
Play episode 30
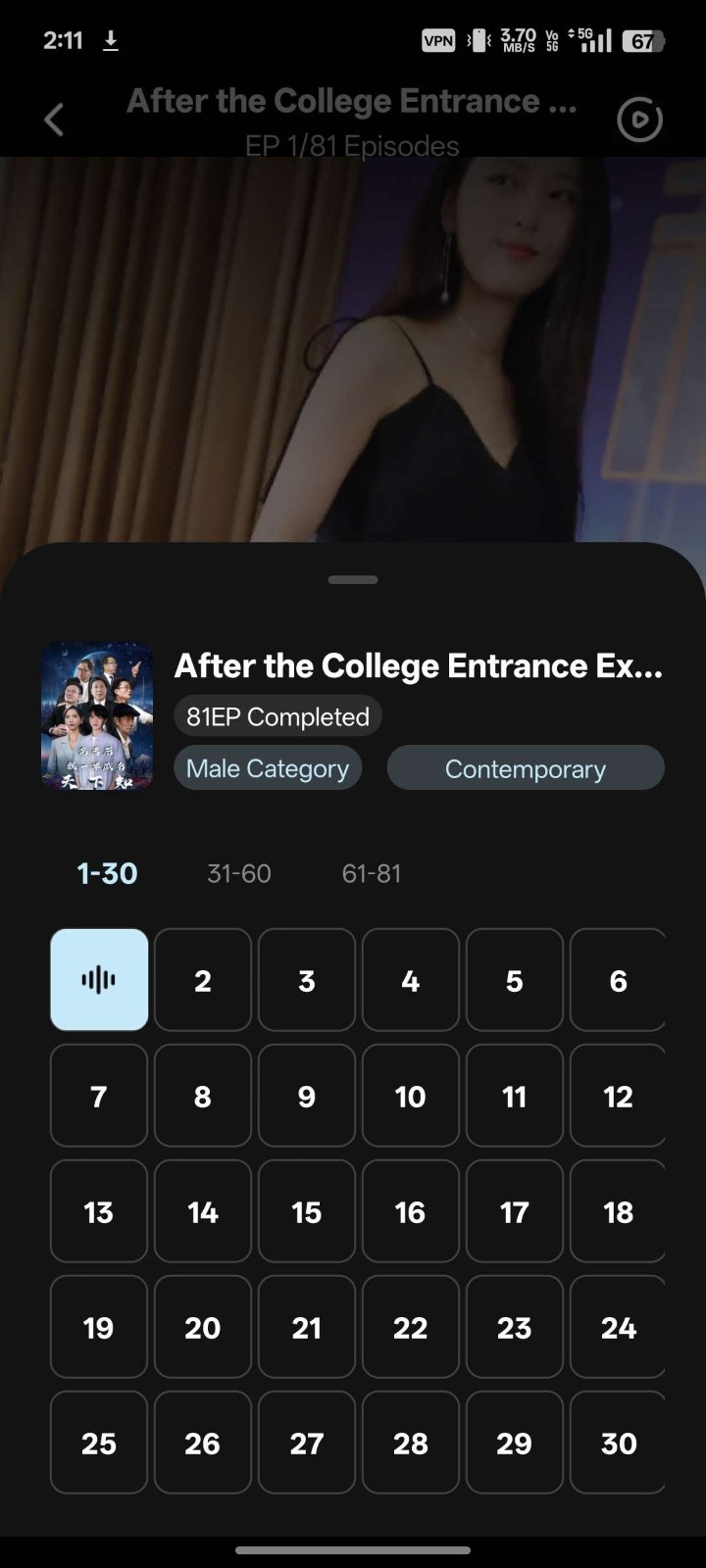(x=618, y=1443)
